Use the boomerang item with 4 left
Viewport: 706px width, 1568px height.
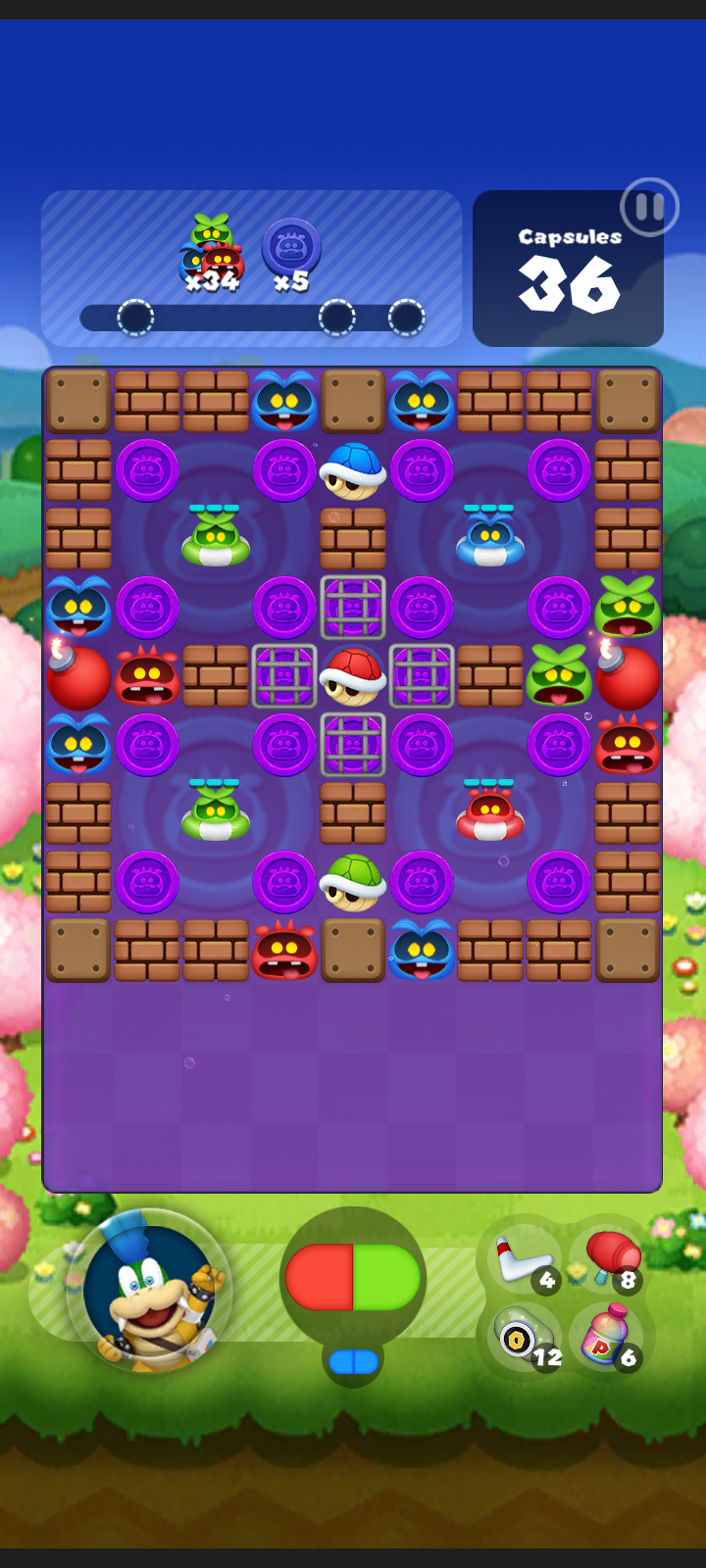coord(525,1260)
